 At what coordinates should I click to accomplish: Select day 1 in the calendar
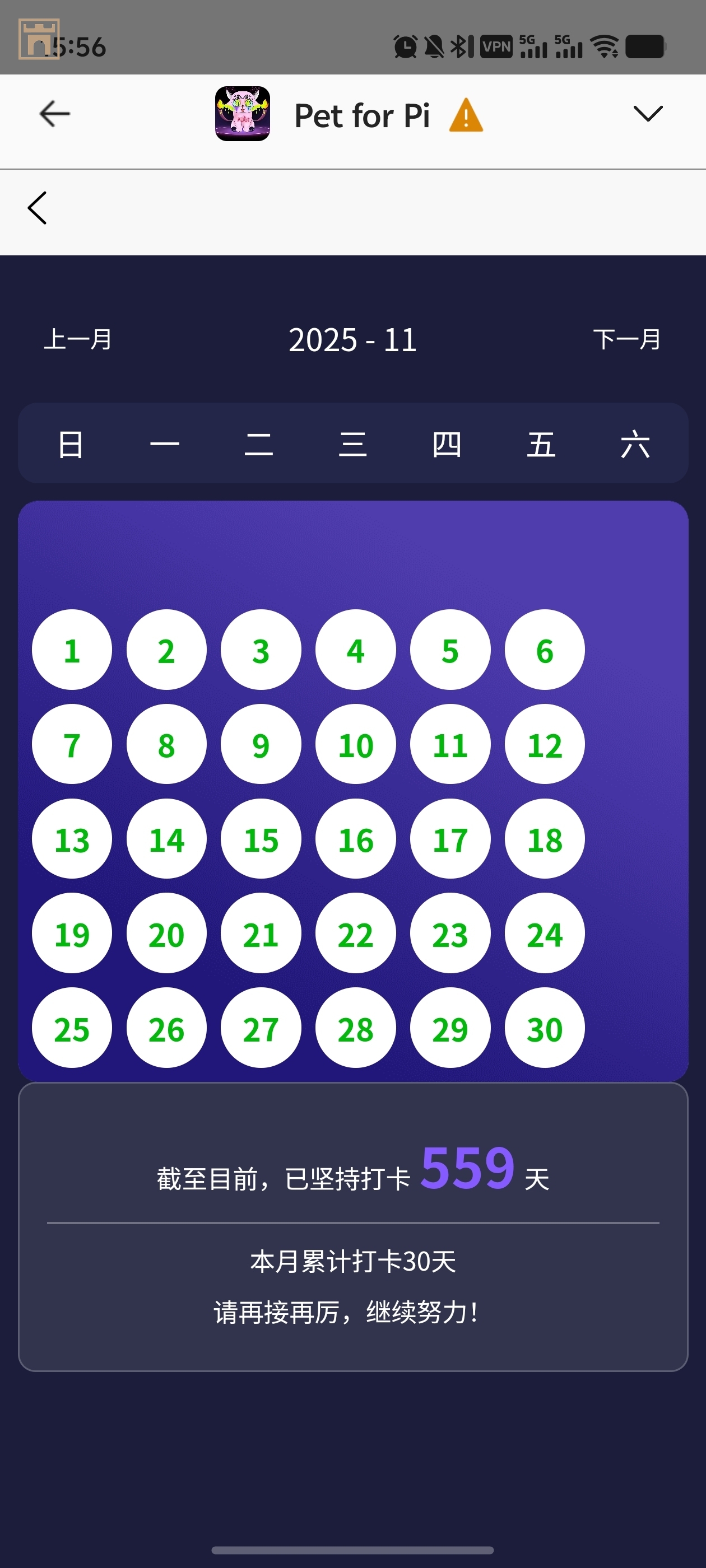[72, 650]
